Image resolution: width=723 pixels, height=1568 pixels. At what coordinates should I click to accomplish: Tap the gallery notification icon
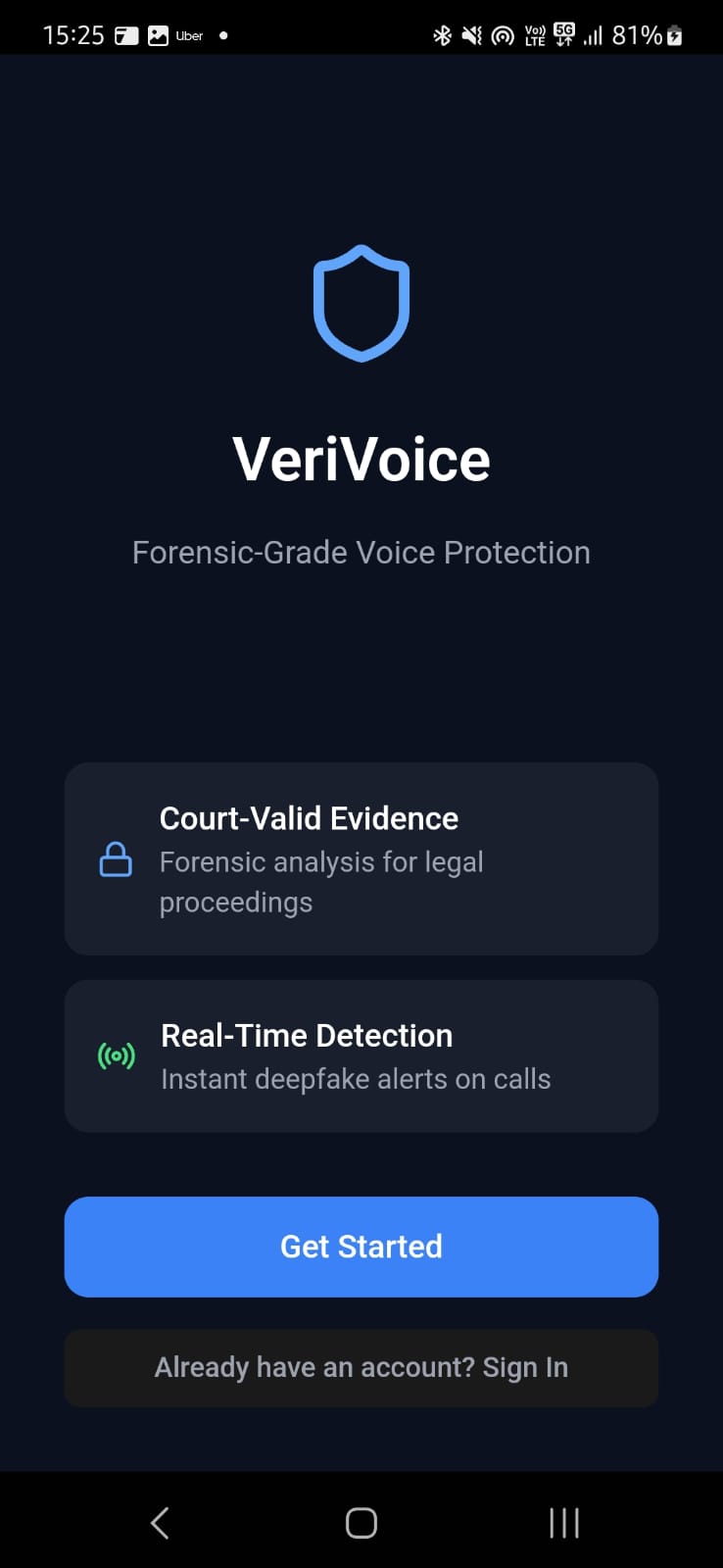coord(158,34)
